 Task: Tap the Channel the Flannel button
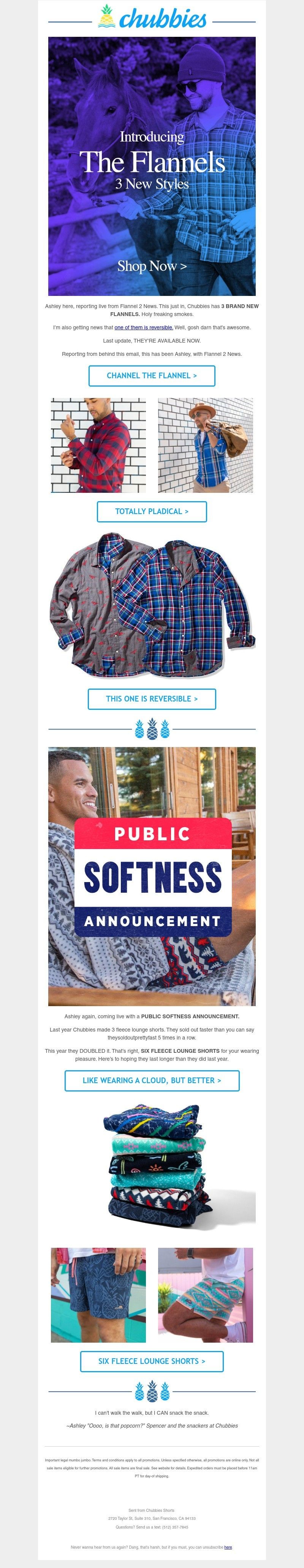click(x=152, y=376)
